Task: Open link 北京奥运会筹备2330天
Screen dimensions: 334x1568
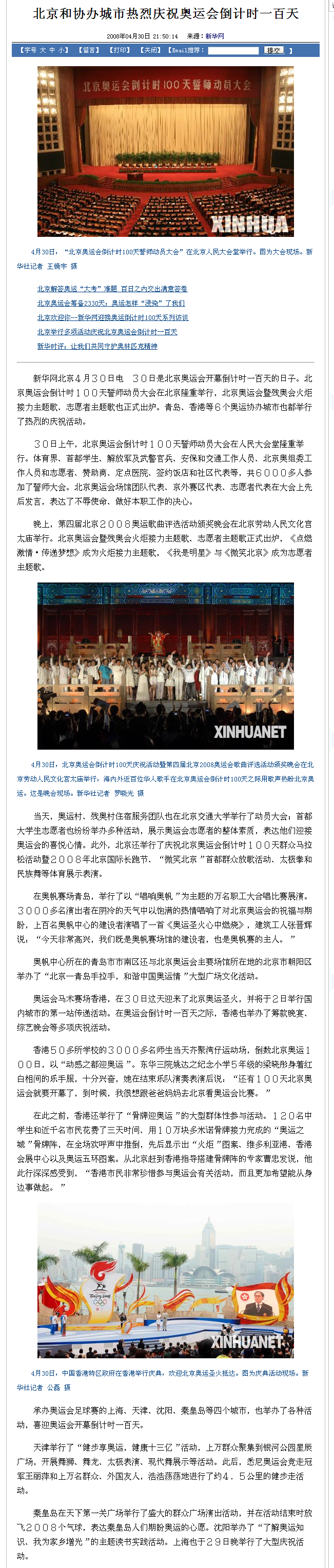Action: pos(111,303)
